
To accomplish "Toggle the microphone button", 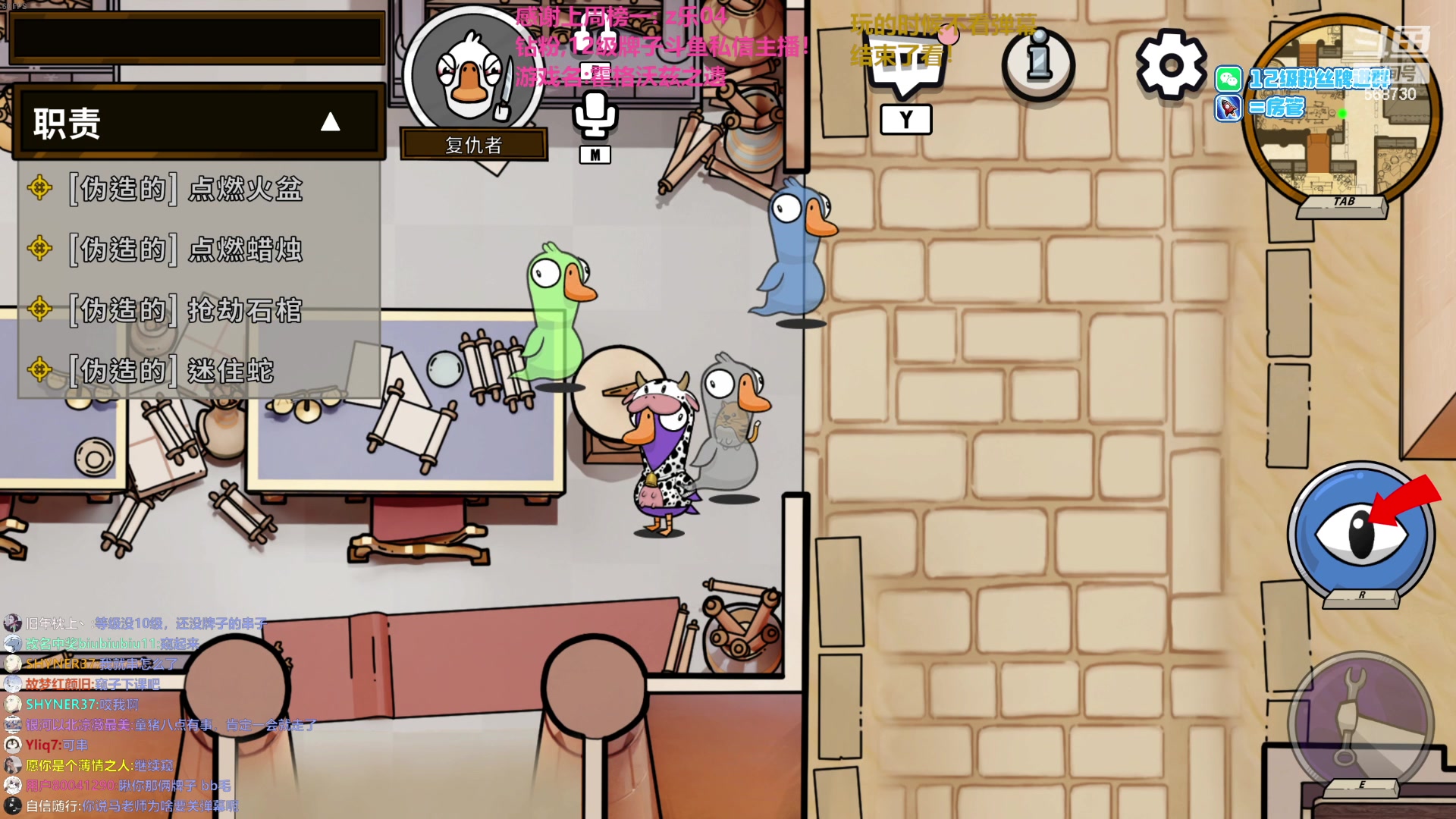I will [x=595, y=115].
